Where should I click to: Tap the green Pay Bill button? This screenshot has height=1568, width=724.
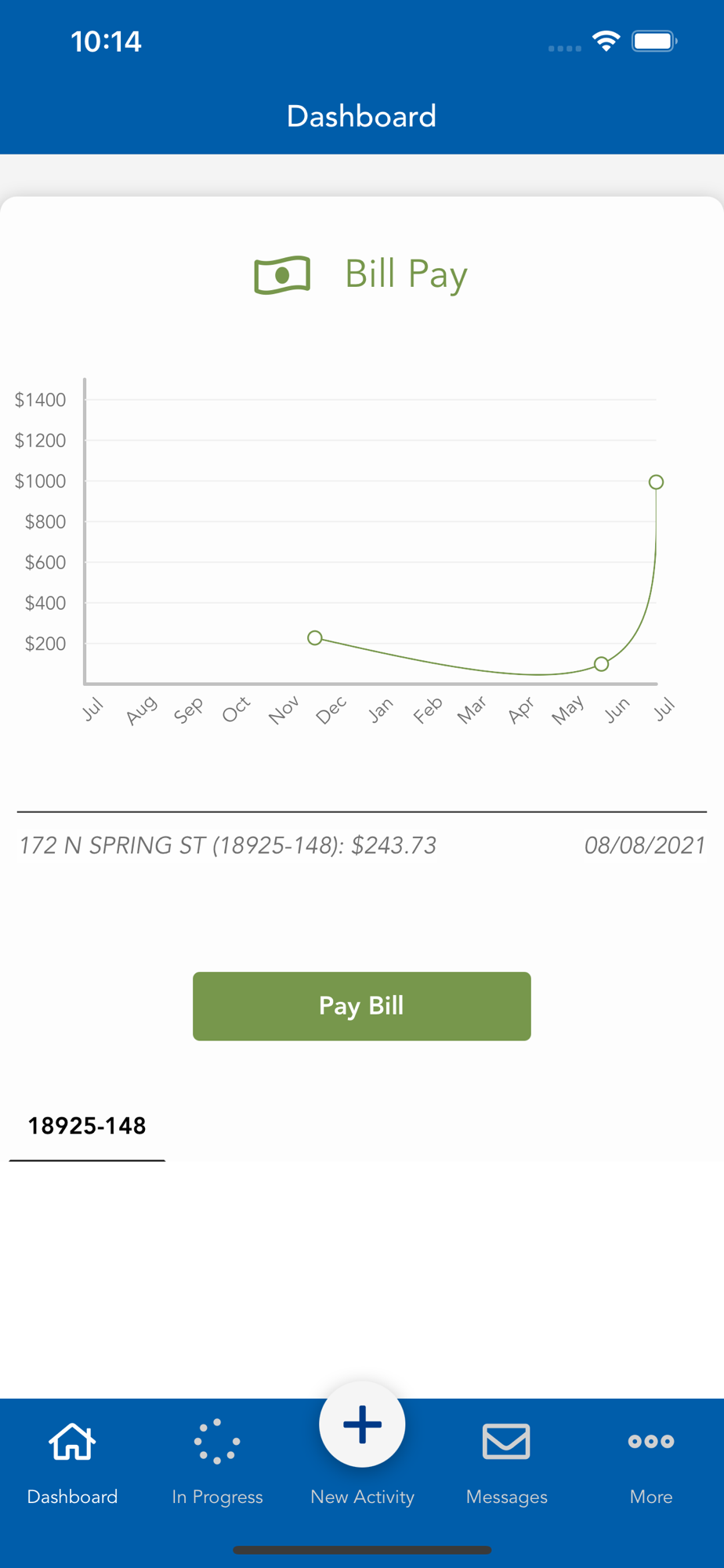[x=361, y=1006]
